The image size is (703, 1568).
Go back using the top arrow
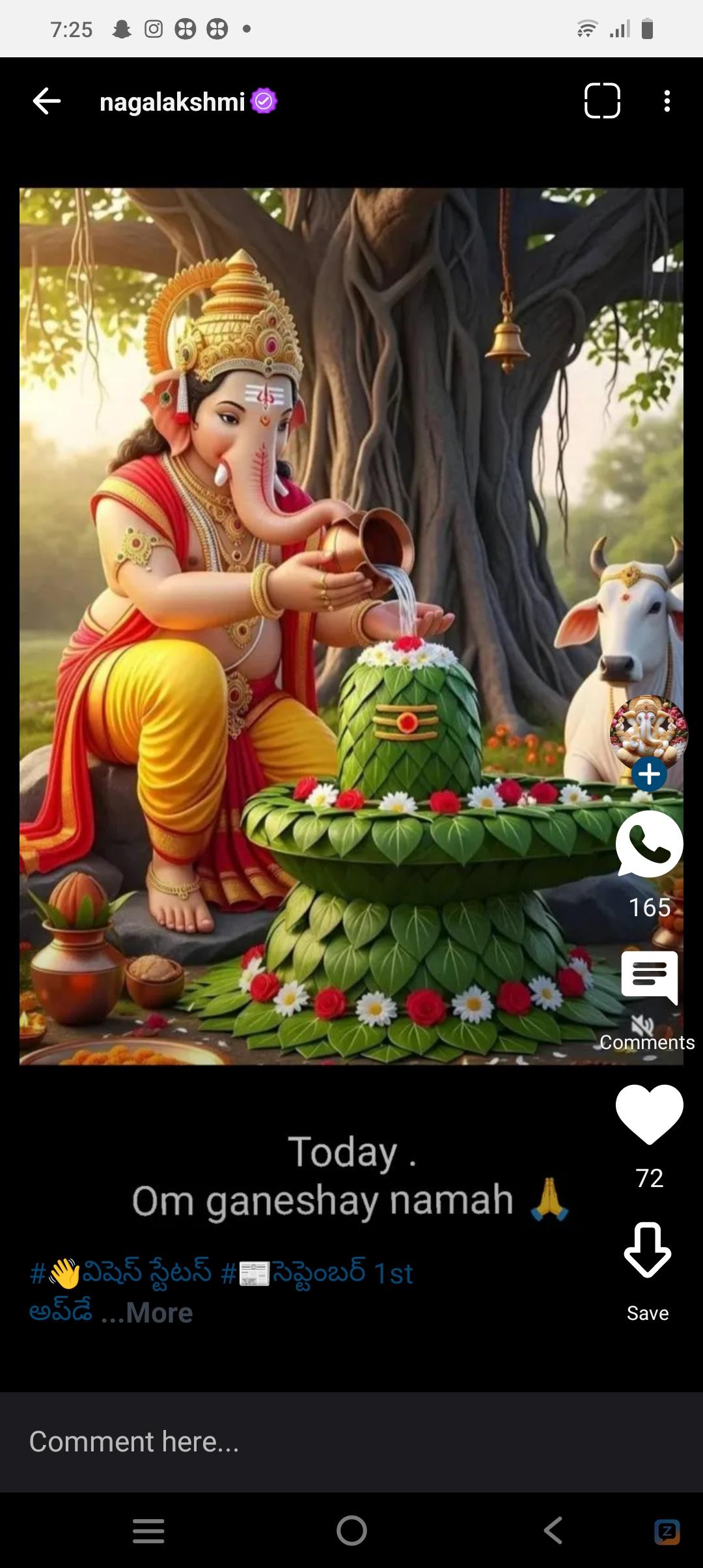coord(46,102)
